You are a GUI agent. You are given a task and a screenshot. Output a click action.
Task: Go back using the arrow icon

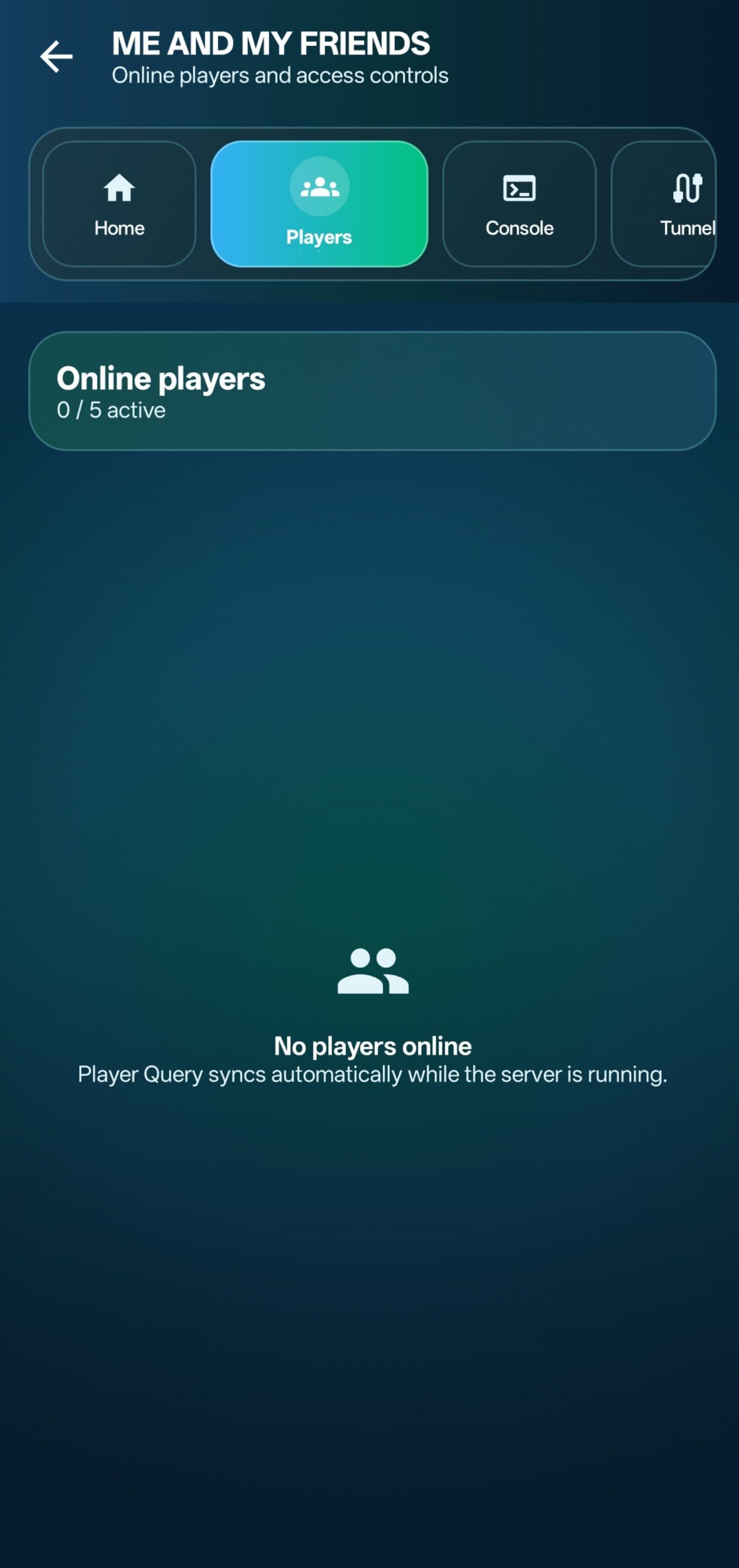tap(56, 57)
